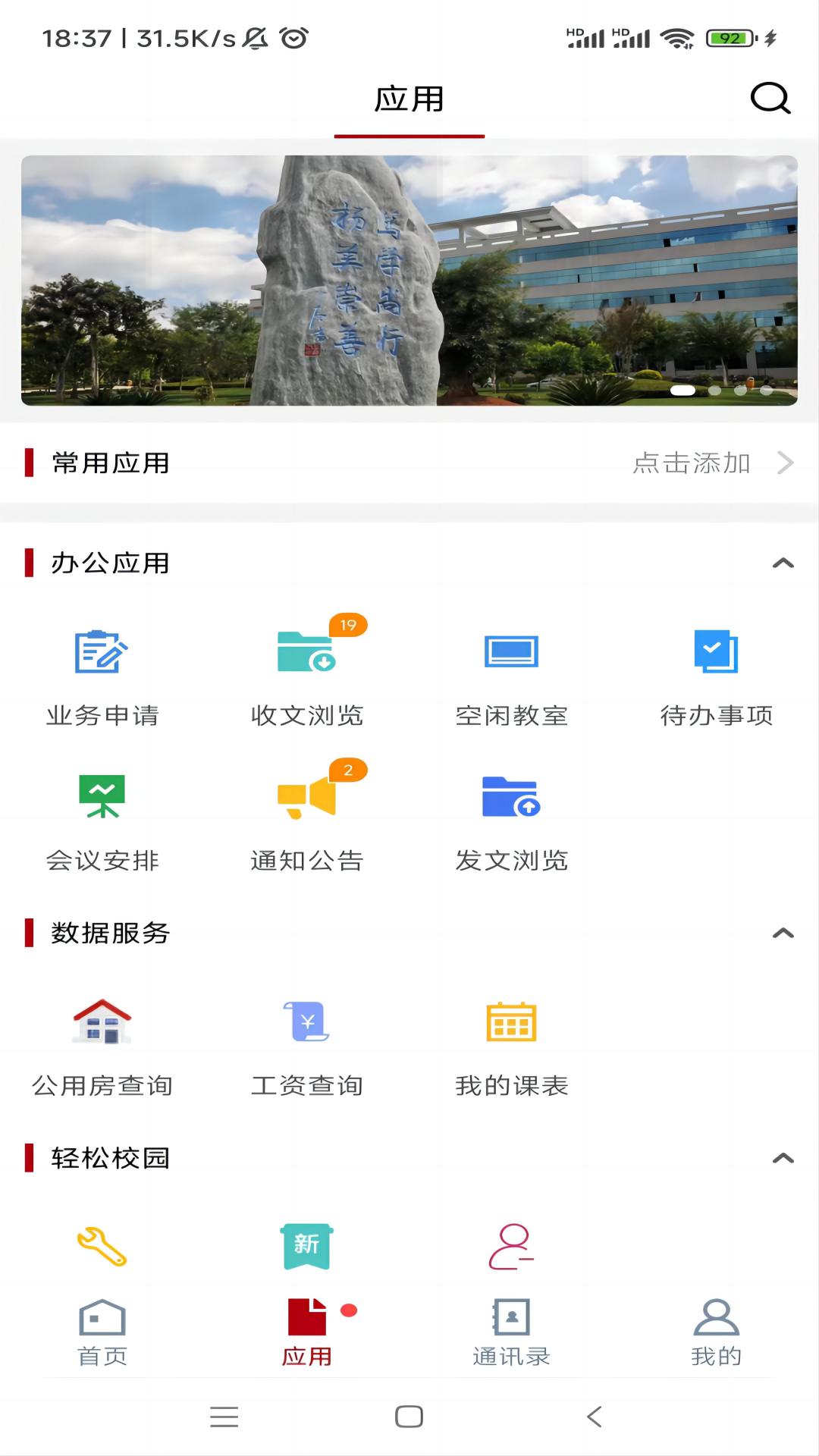Switch to the 首页 tab
The width and height of the screenshot is (819, 1456).
pos(102,1332)
